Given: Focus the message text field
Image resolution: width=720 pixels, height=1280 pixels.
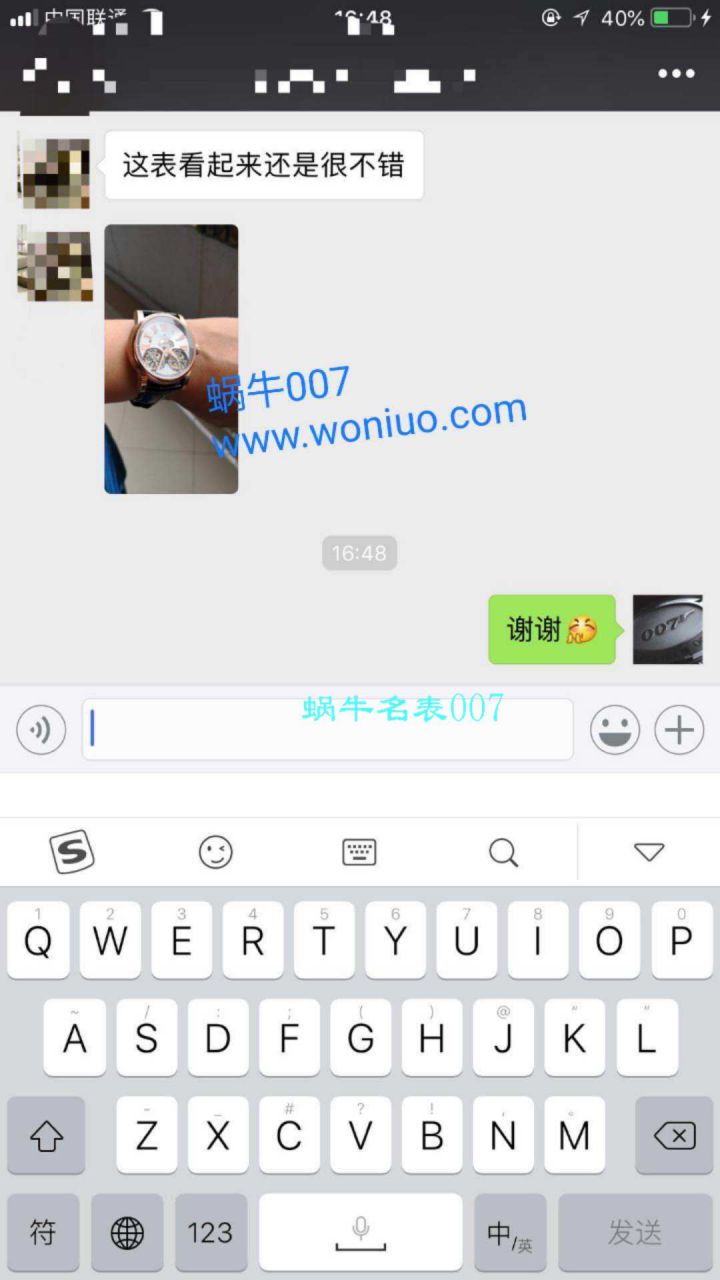Looking at the screenshot, I should click(x=327, y=730).
